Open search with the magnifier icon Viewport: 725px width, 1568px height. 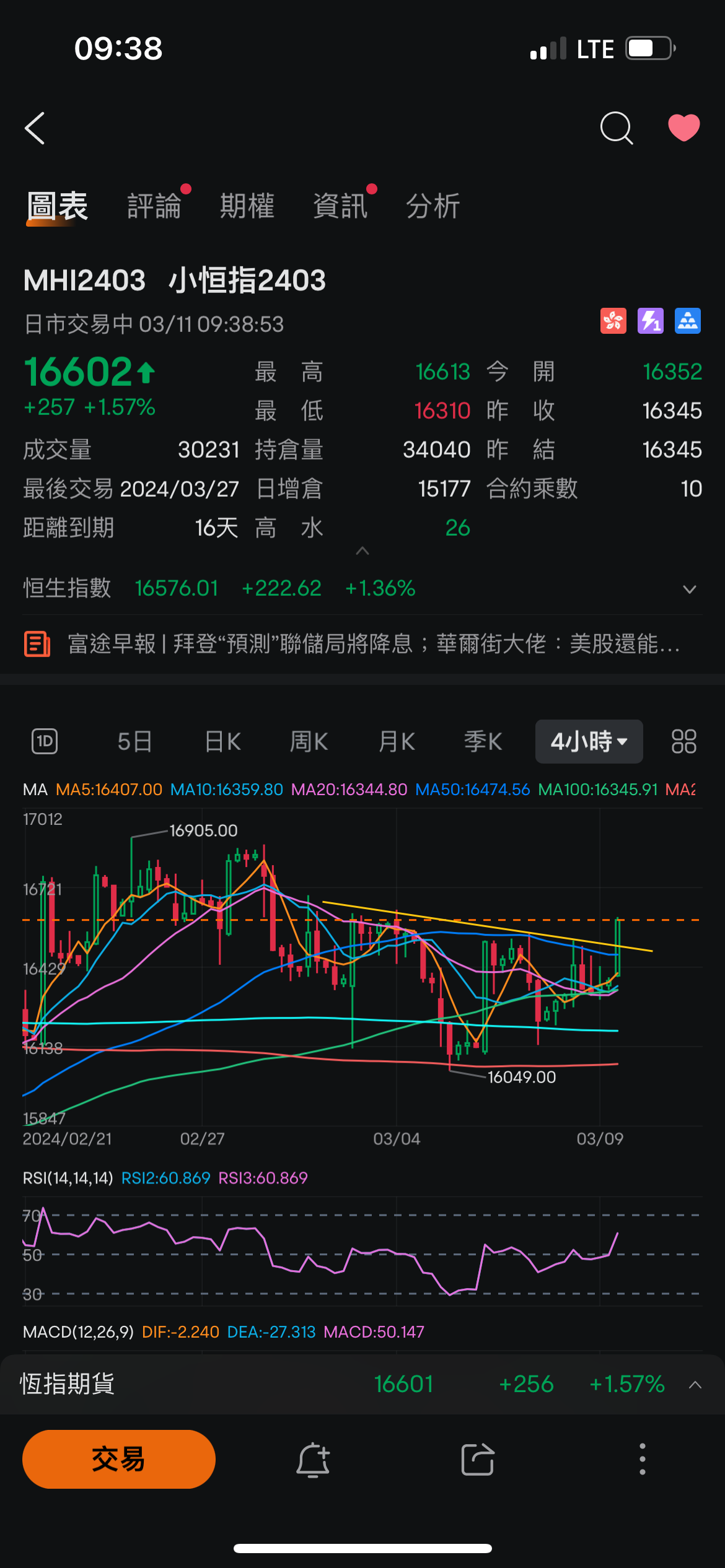(x=616, y=128)
